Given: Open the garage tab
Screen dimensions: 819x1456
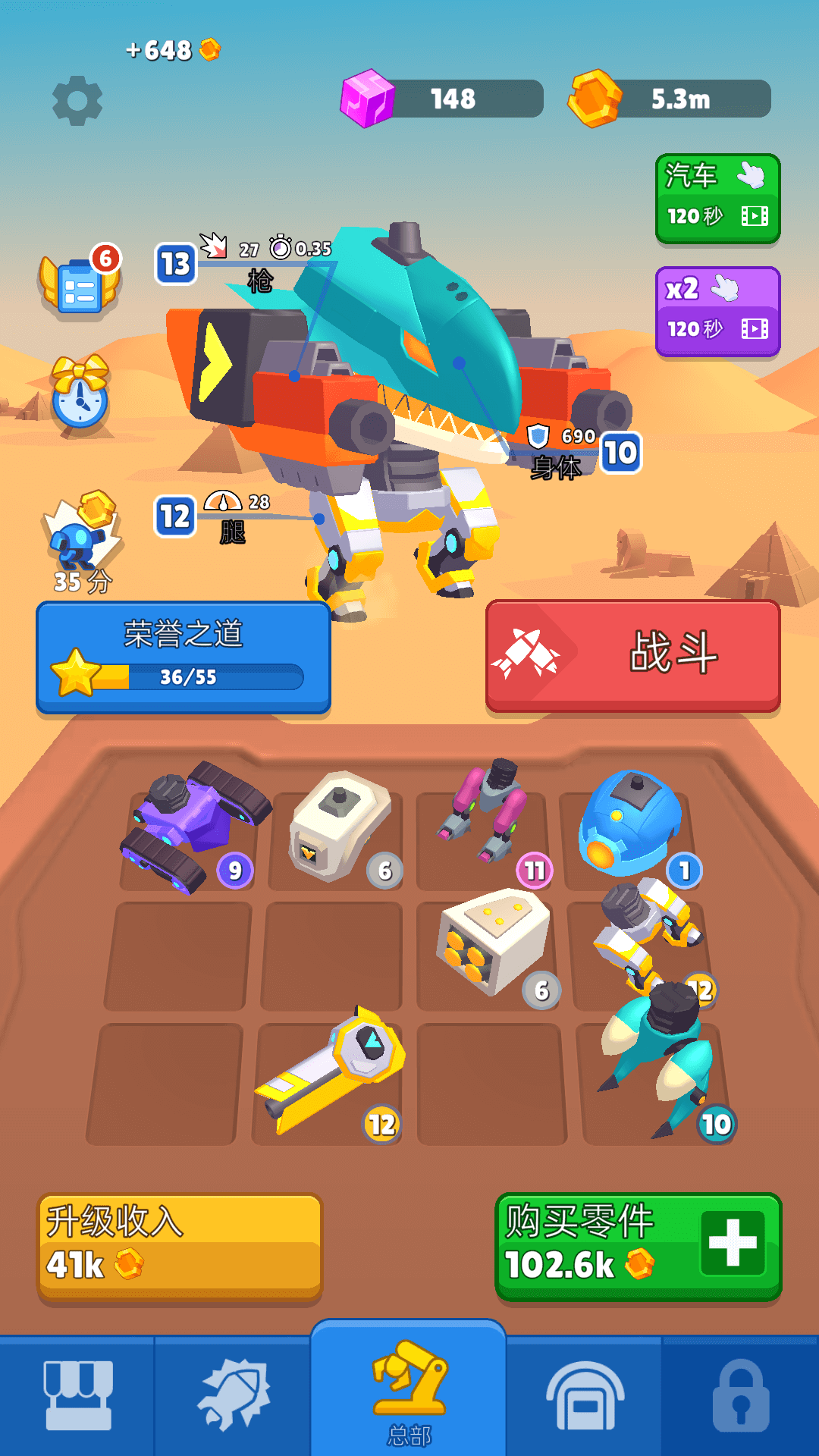Looking at the screenshot, I should point(585,1395).
